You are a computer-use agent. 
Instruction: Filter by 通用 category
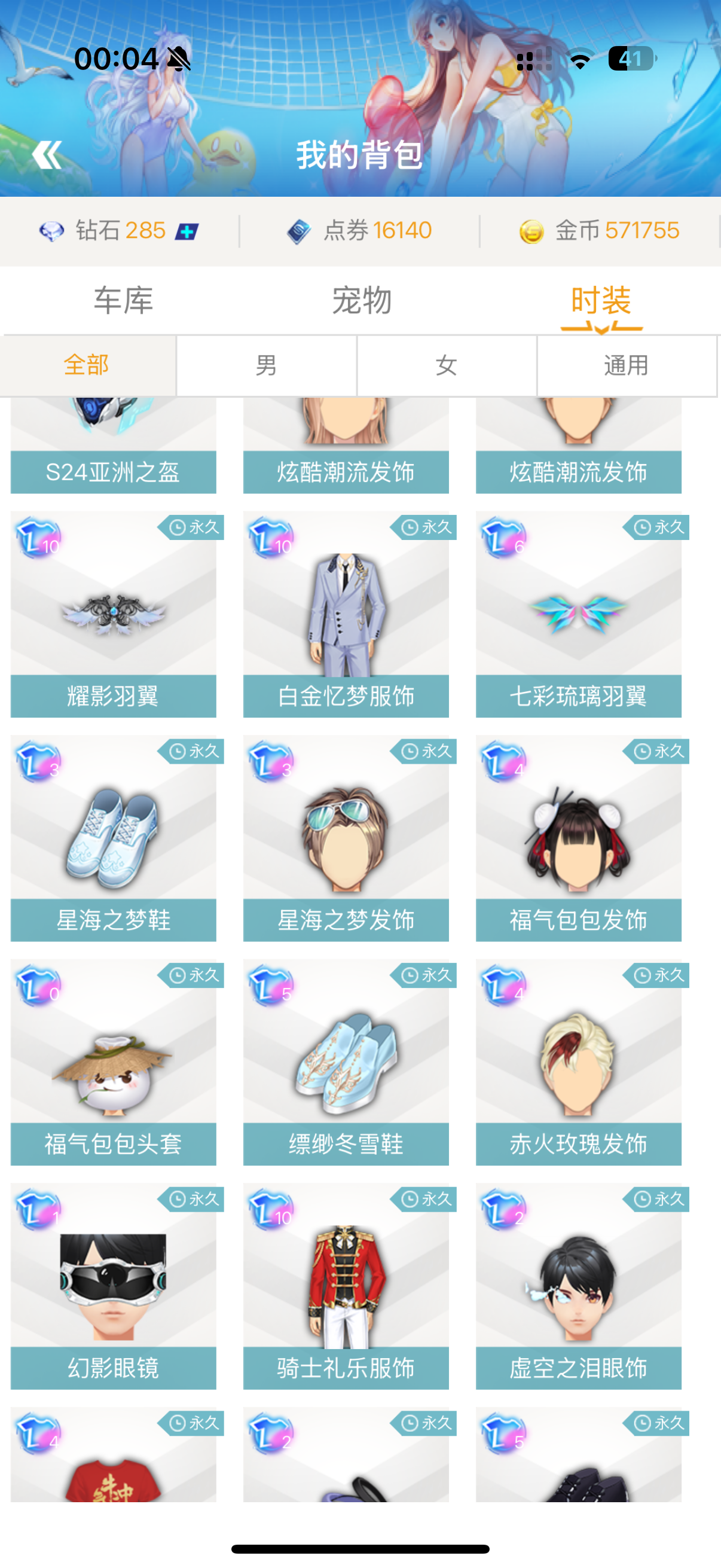(x=627, y=365)
